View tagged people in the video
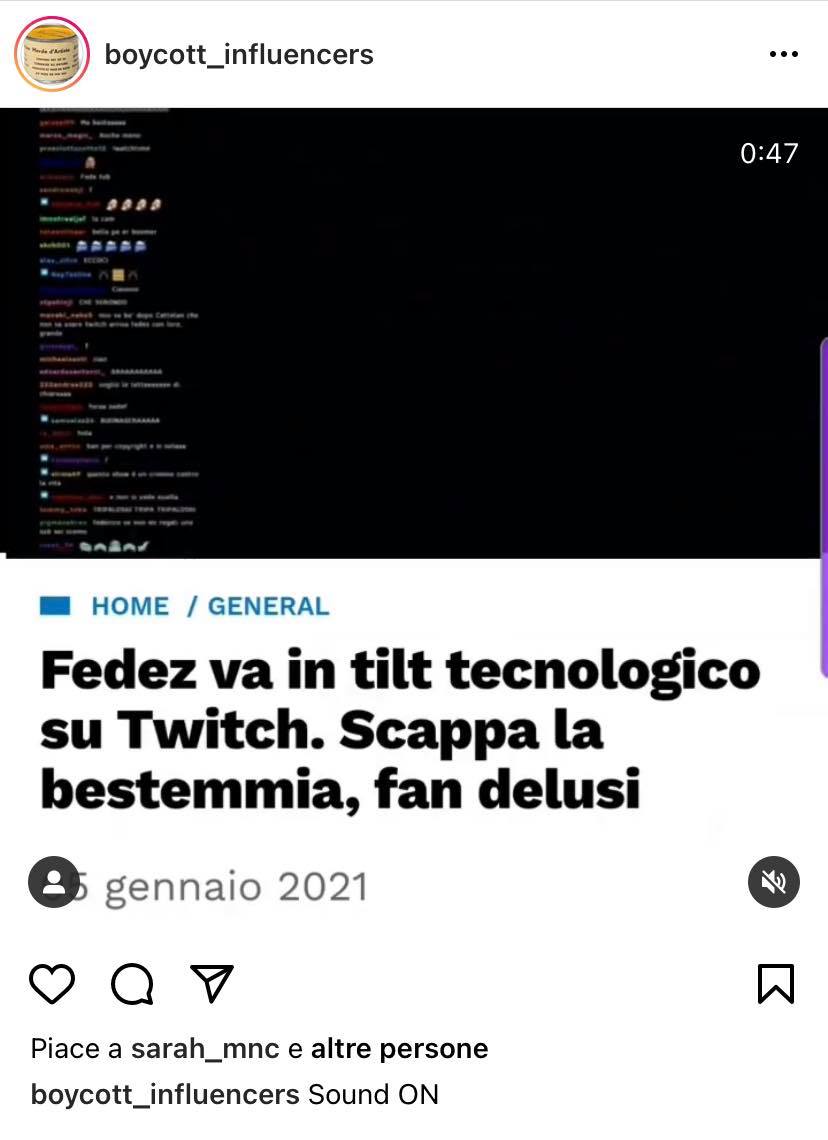Viewport: 828px width, 1140px height. coord(54,882)
